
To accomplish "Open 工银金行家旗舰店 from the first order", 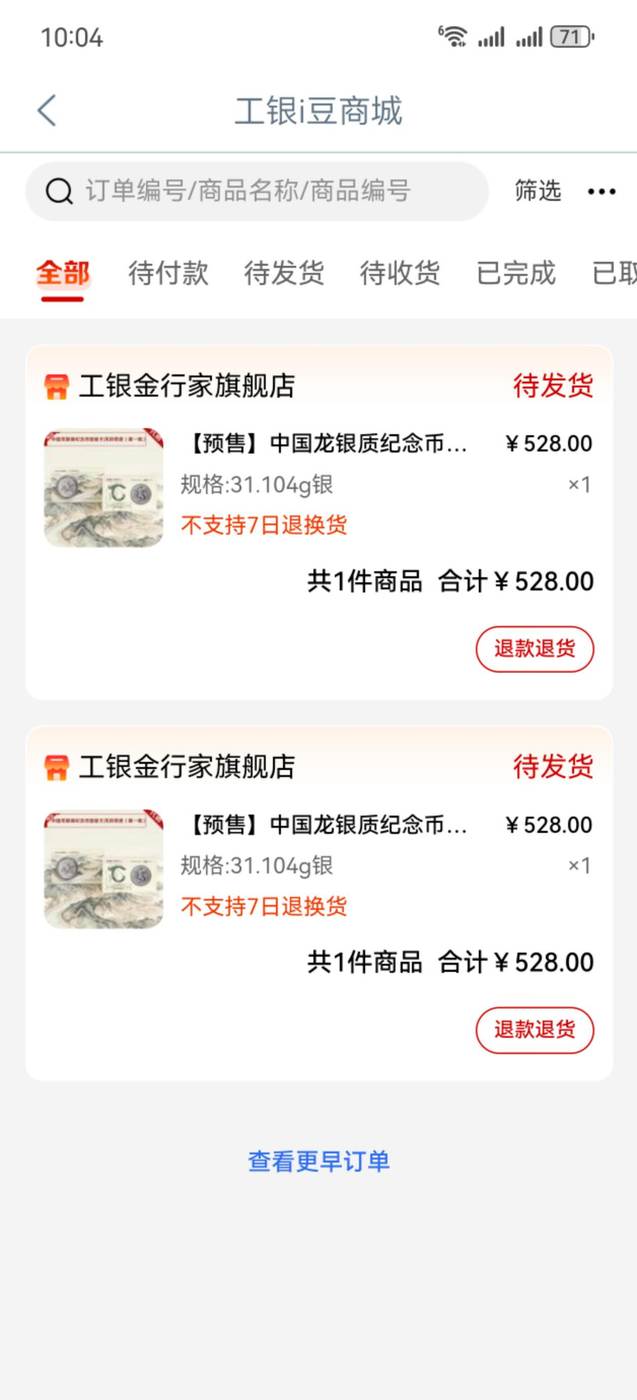I will [x=186, y=386].
